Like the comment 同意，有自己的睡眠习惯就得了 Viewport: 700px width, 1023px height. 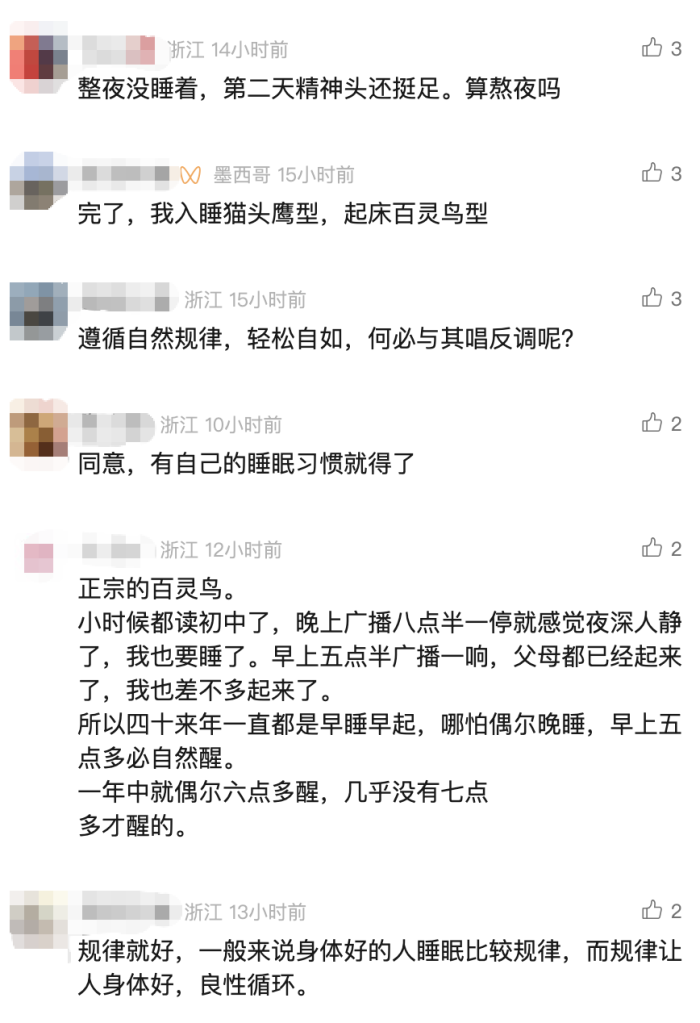tap(653, 423)
